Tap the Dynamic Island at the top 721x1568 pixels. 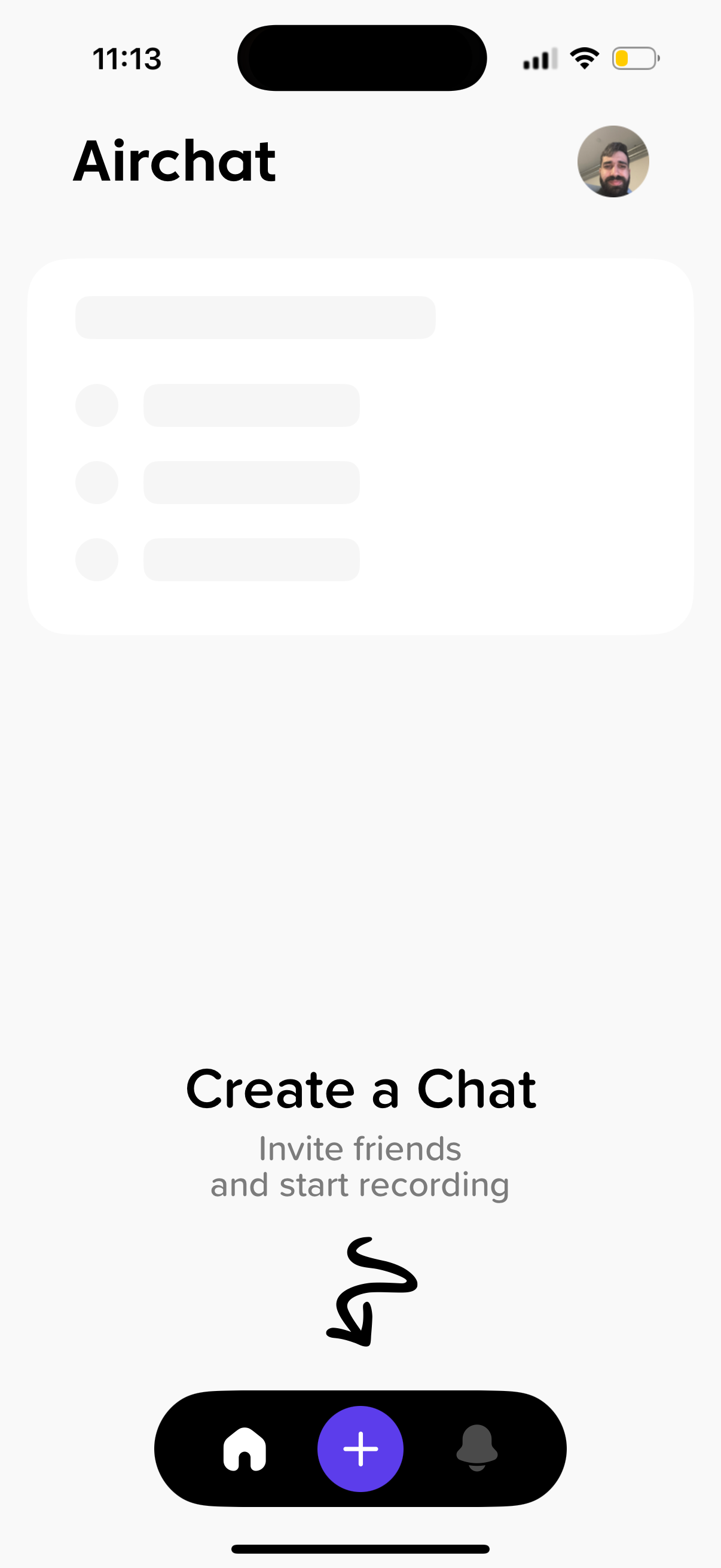click(361, 58)
